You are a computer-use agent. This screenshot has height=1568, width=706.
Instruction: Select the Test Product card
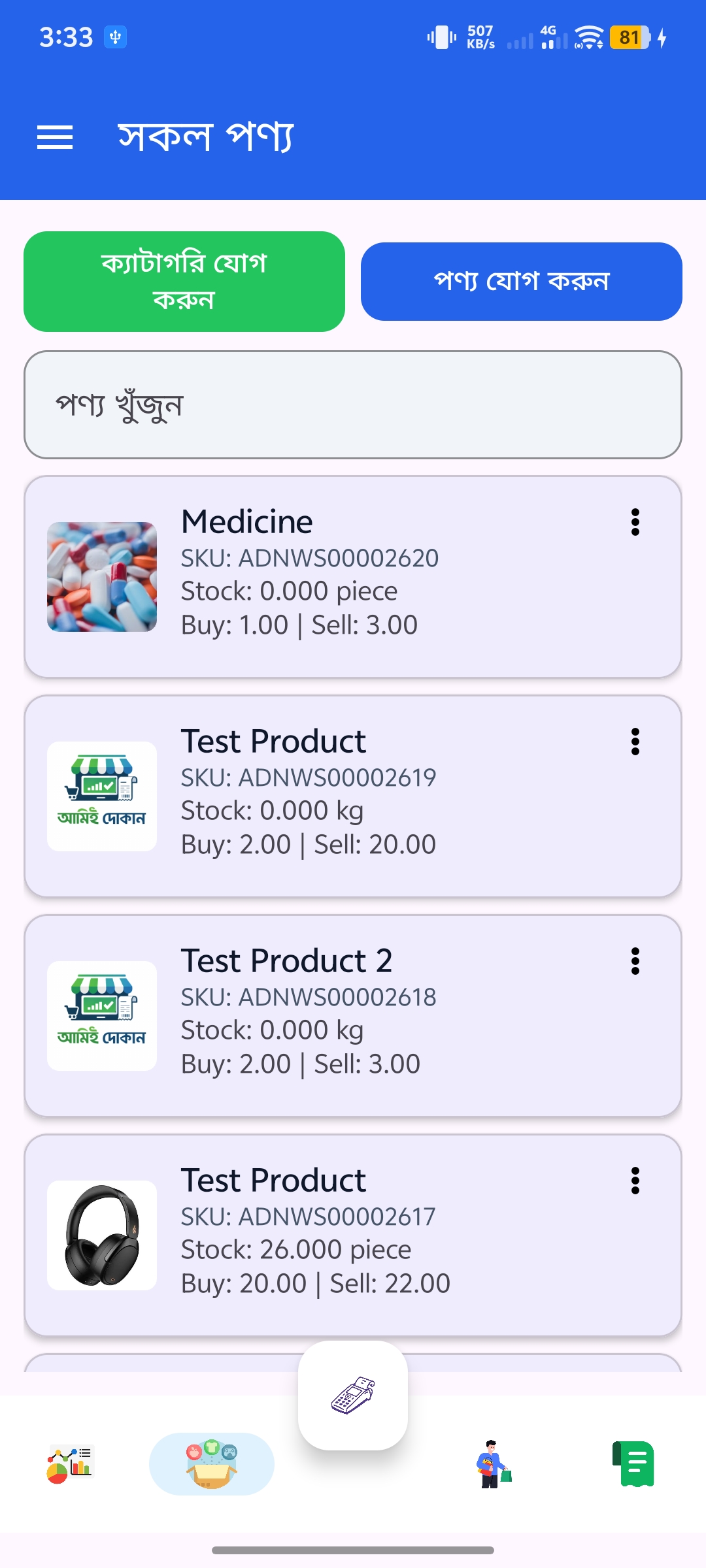[x=353, y=794]
